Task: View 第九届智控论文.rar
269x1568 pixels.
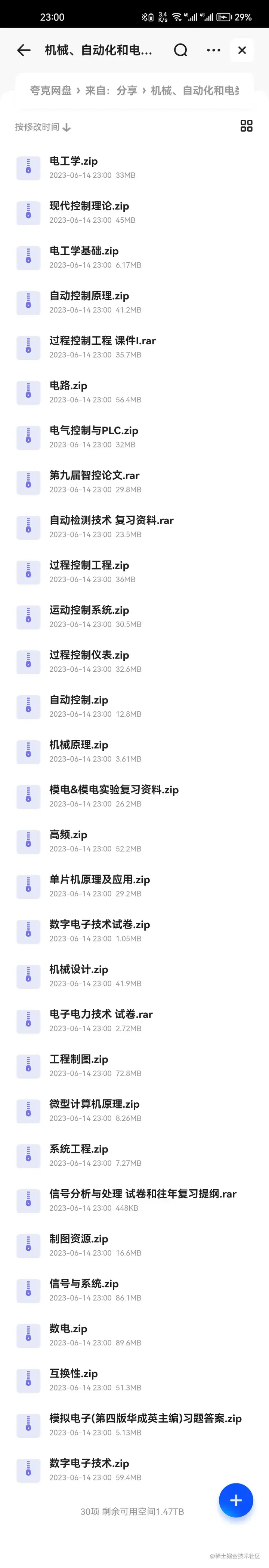Action: [x=94, y=476]
